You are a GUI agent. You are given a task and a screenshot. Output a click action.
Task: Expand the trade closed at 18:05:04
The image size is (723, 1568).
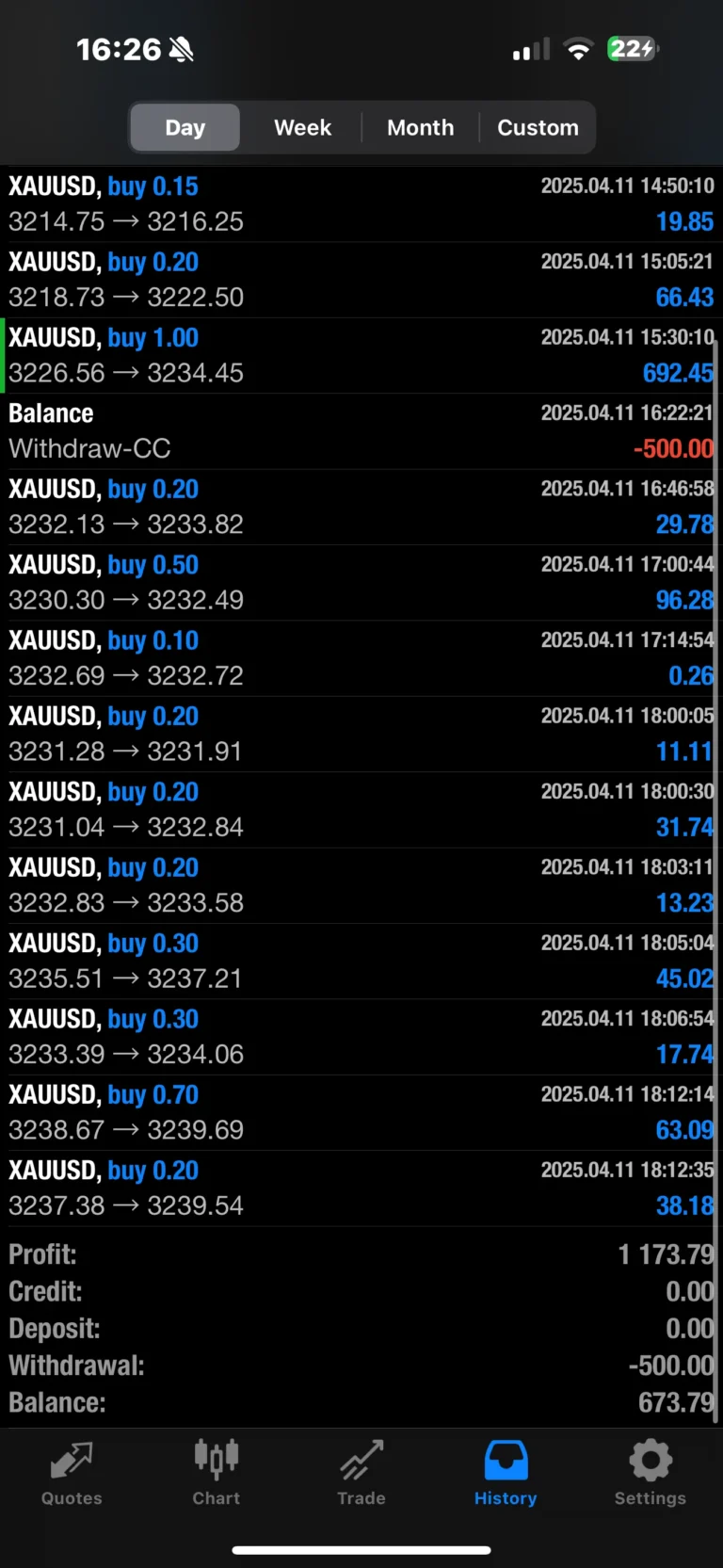[x=361, y=962]
